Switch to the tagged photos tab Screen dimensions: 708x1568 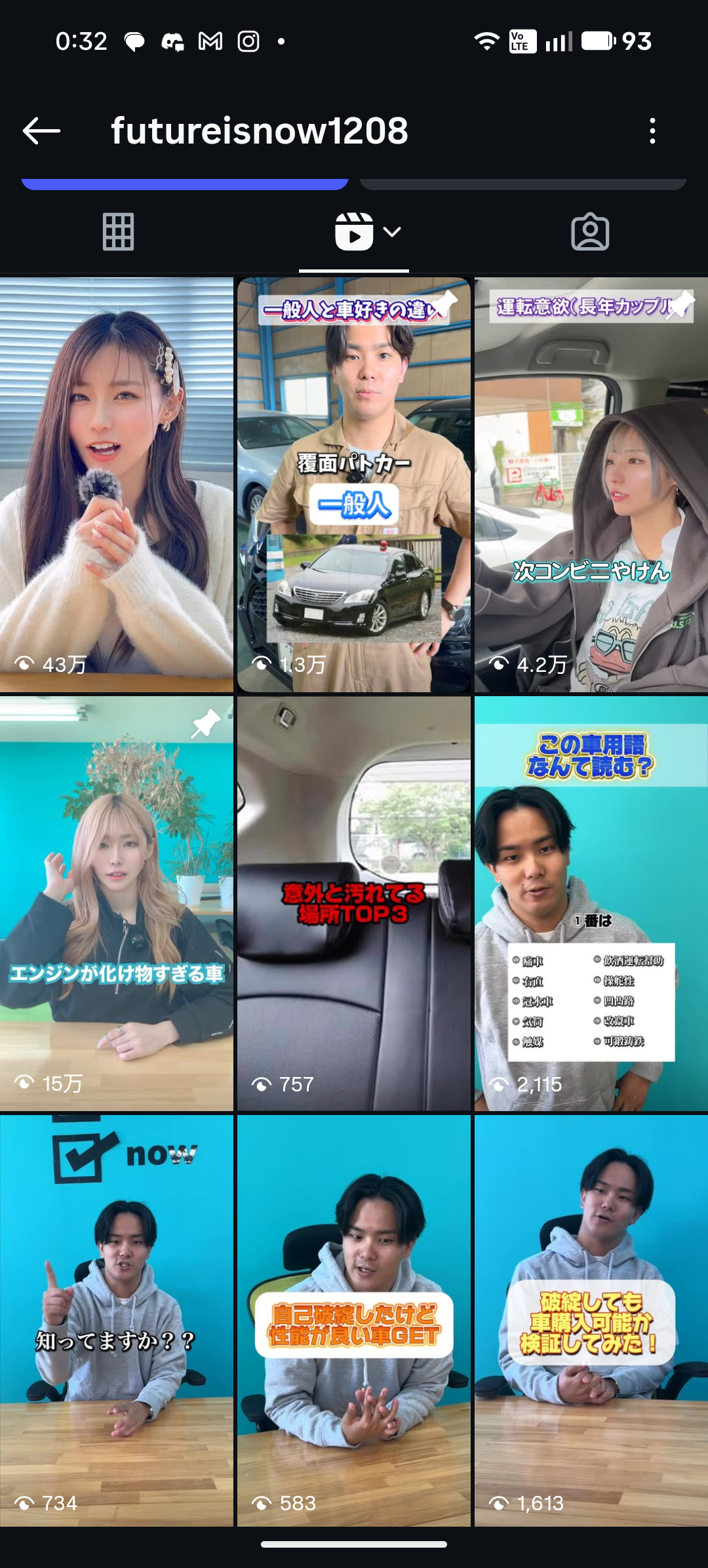(x=590, y=232)
